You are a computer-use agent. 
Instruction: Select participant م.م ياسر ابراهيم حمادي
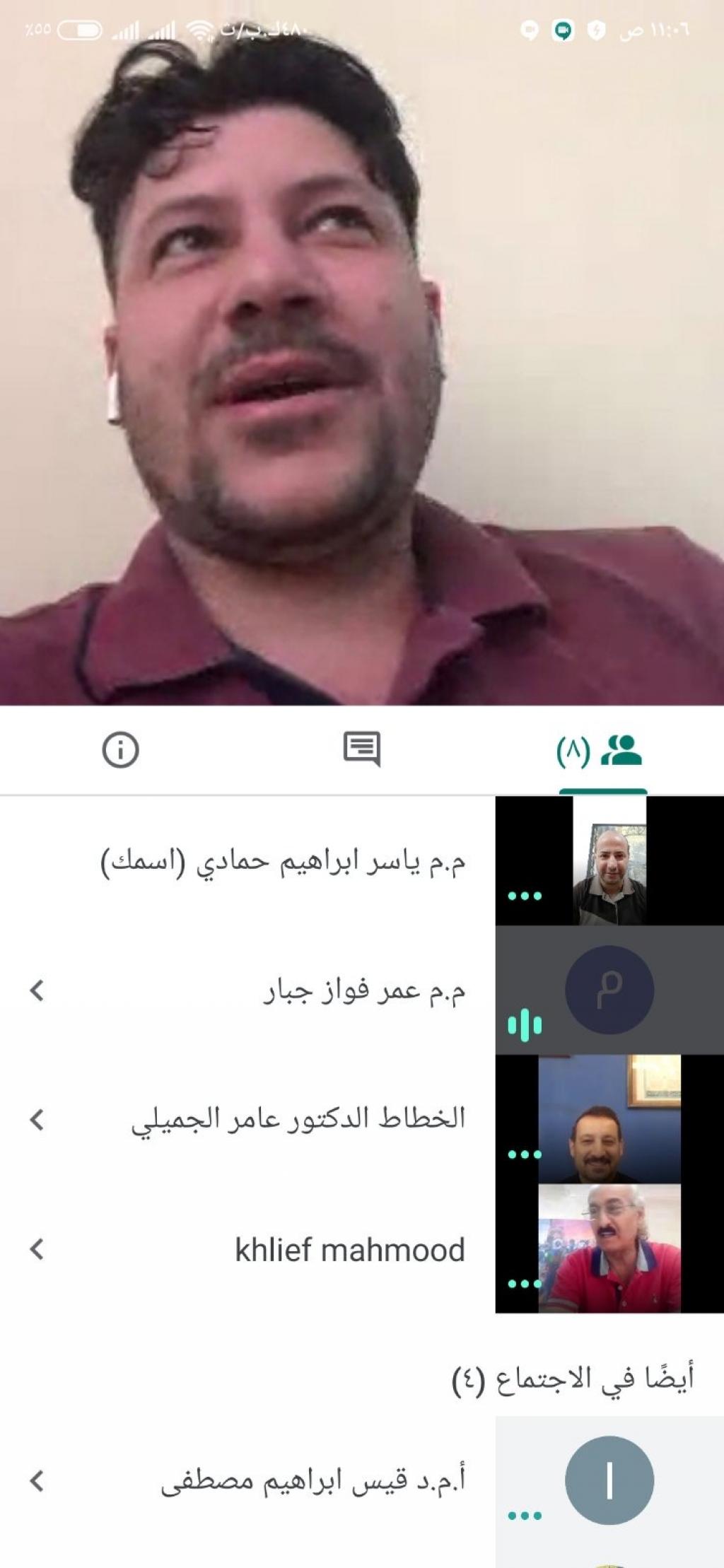coord(283,862)
